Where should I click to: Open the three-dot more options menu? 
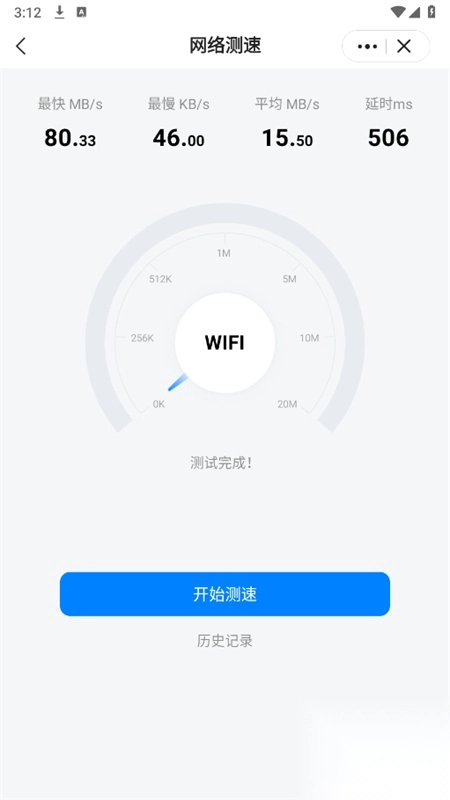pyautogui.click(x=367, y=46)
